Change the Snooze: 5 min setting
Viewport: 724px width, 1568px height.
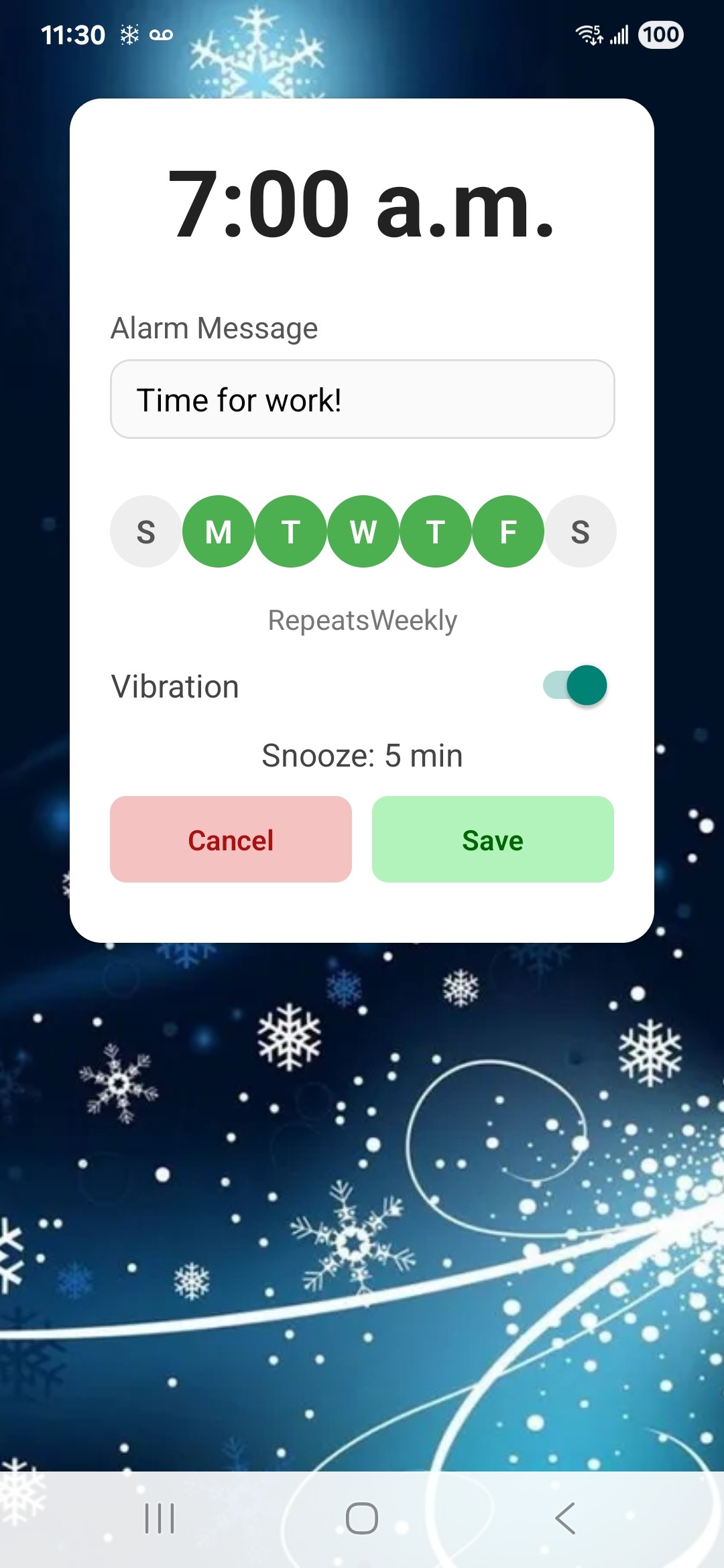point(362,756)
